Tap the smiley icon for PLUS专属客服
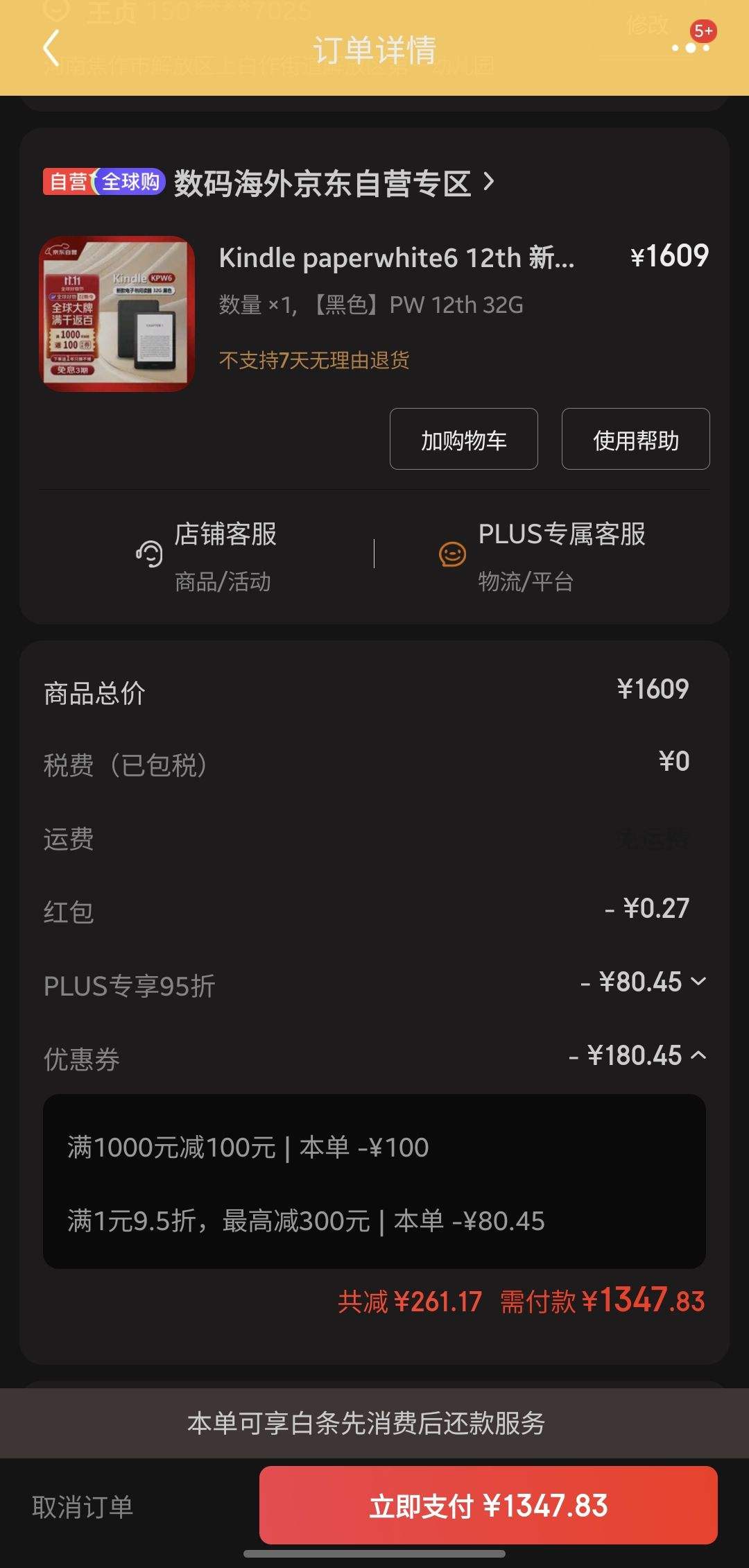 tap(451, 555)
